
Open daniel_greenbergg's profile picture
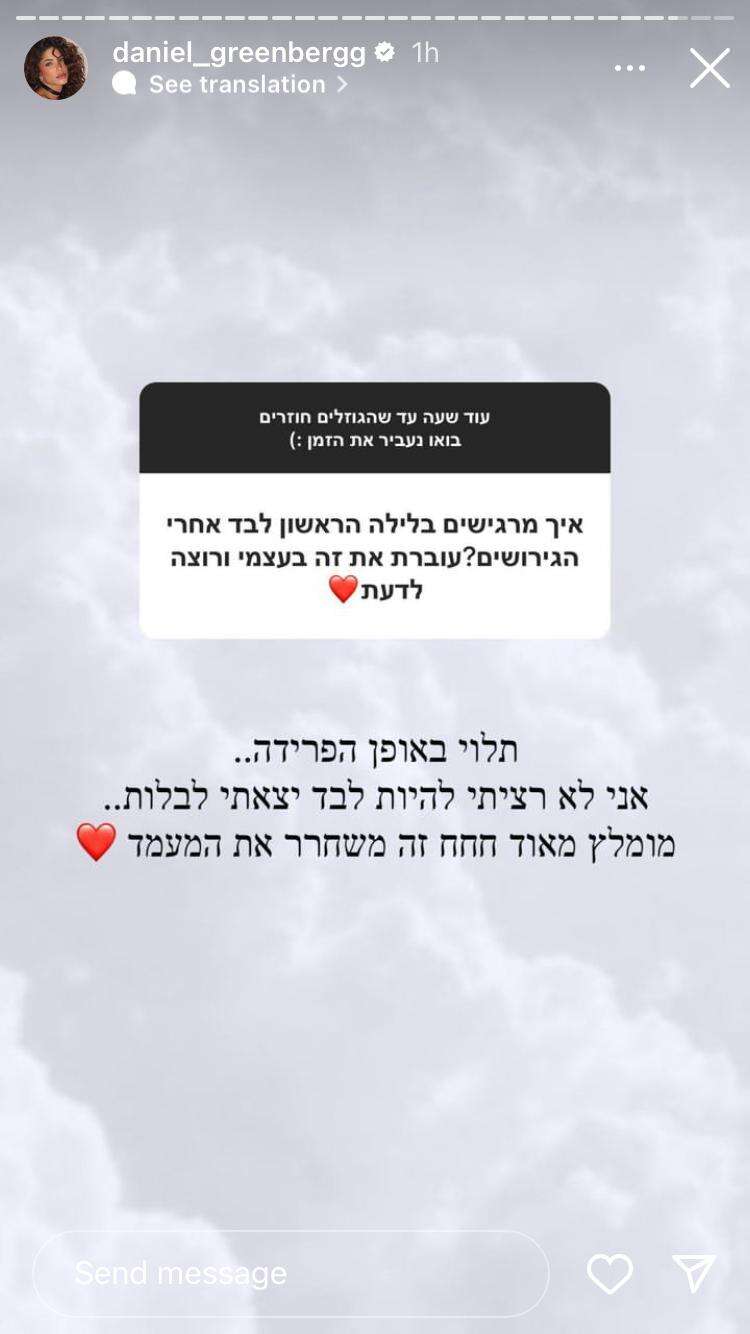pyautogui.click(x=55, y=68)
